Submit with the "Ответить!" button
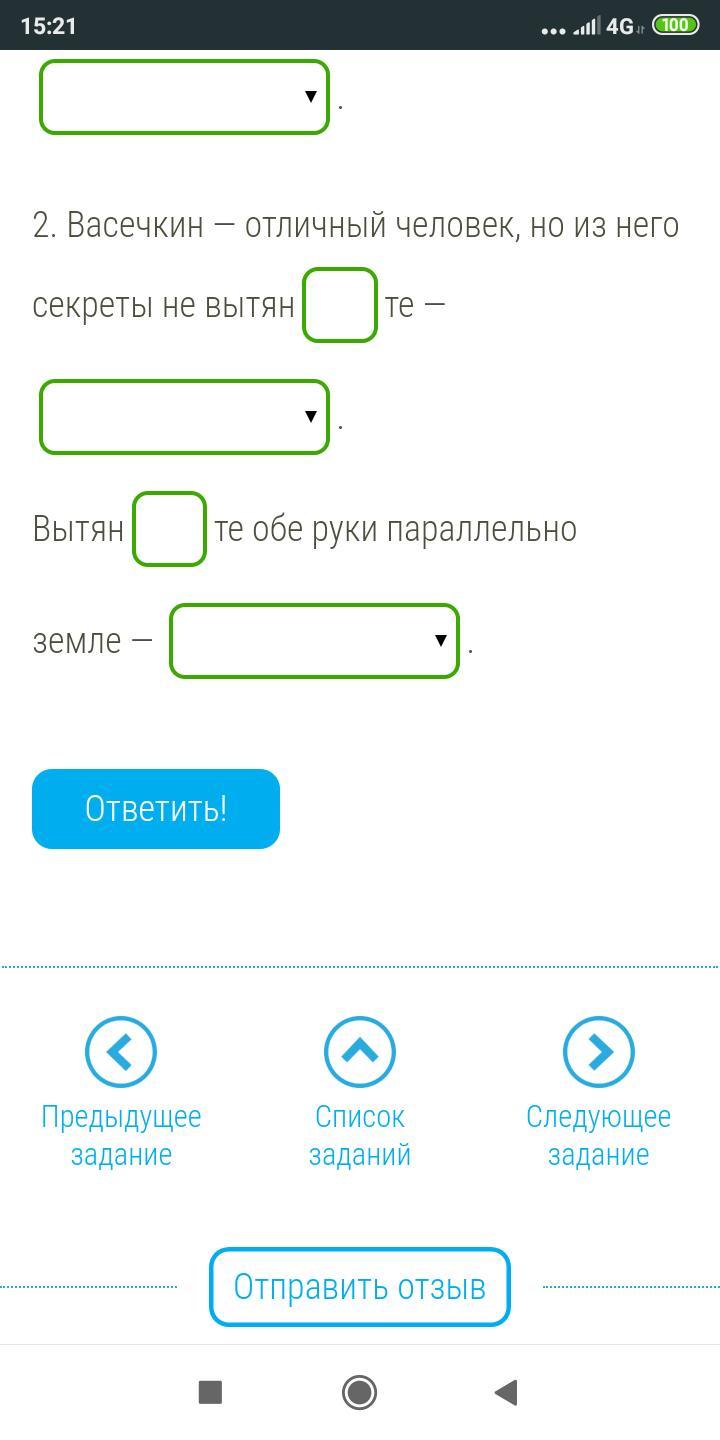Viewport: 720px width, 1440px height. coord(156,809)
